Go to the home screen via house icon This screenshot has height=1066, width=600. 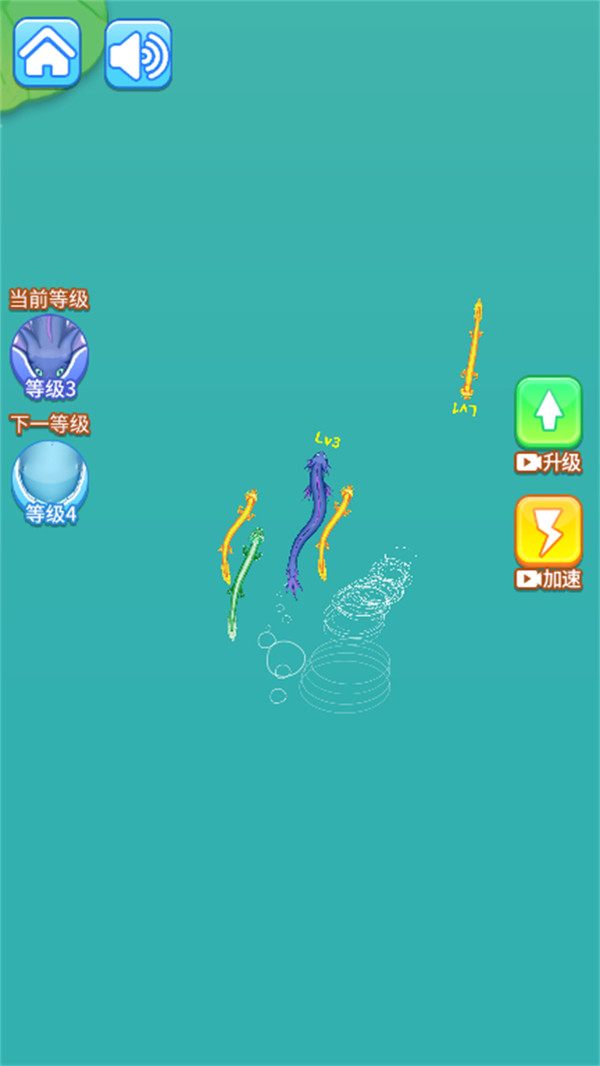[x=46, y=54]
